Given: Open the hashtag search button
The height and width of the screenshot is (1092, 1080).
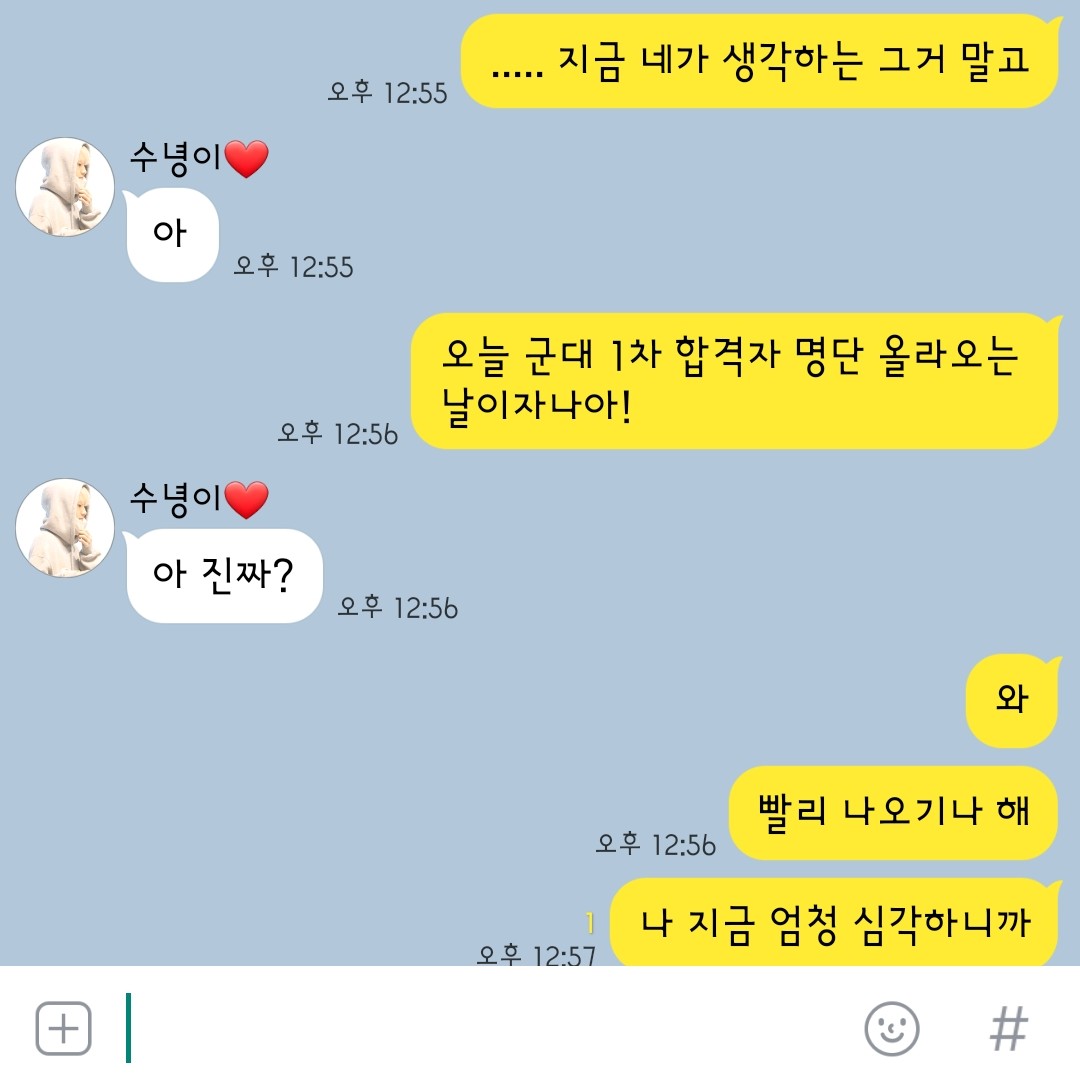Looking at the screenshot, I should click(x=1008, y=1028).
